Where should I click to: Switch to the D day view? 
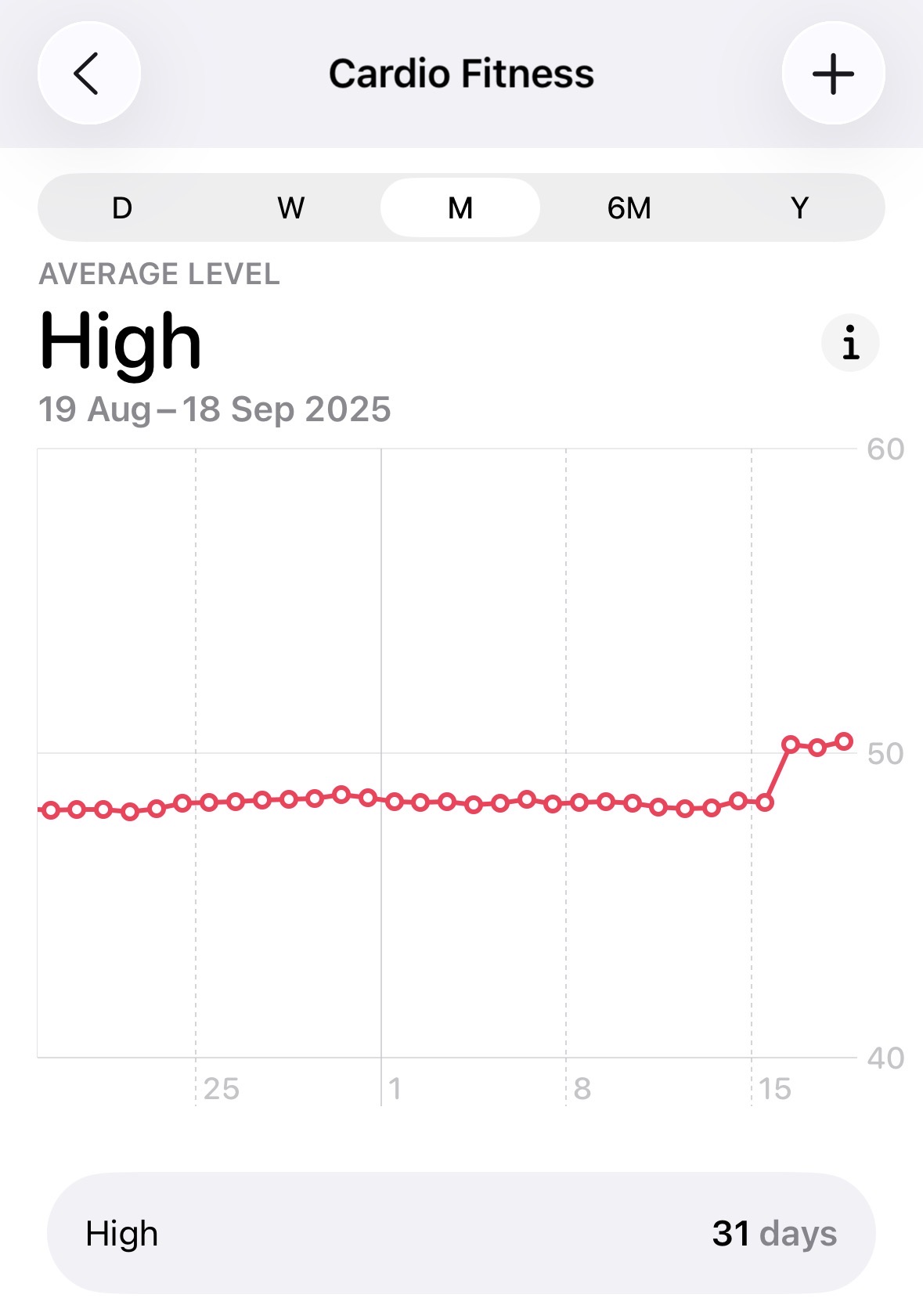tap(122, 208)
